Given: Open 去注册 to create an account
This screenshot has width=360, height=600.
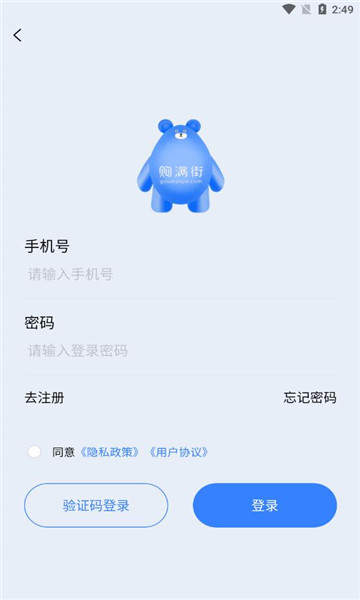Looking at the screenshot, I should click(x=44, y=398).
